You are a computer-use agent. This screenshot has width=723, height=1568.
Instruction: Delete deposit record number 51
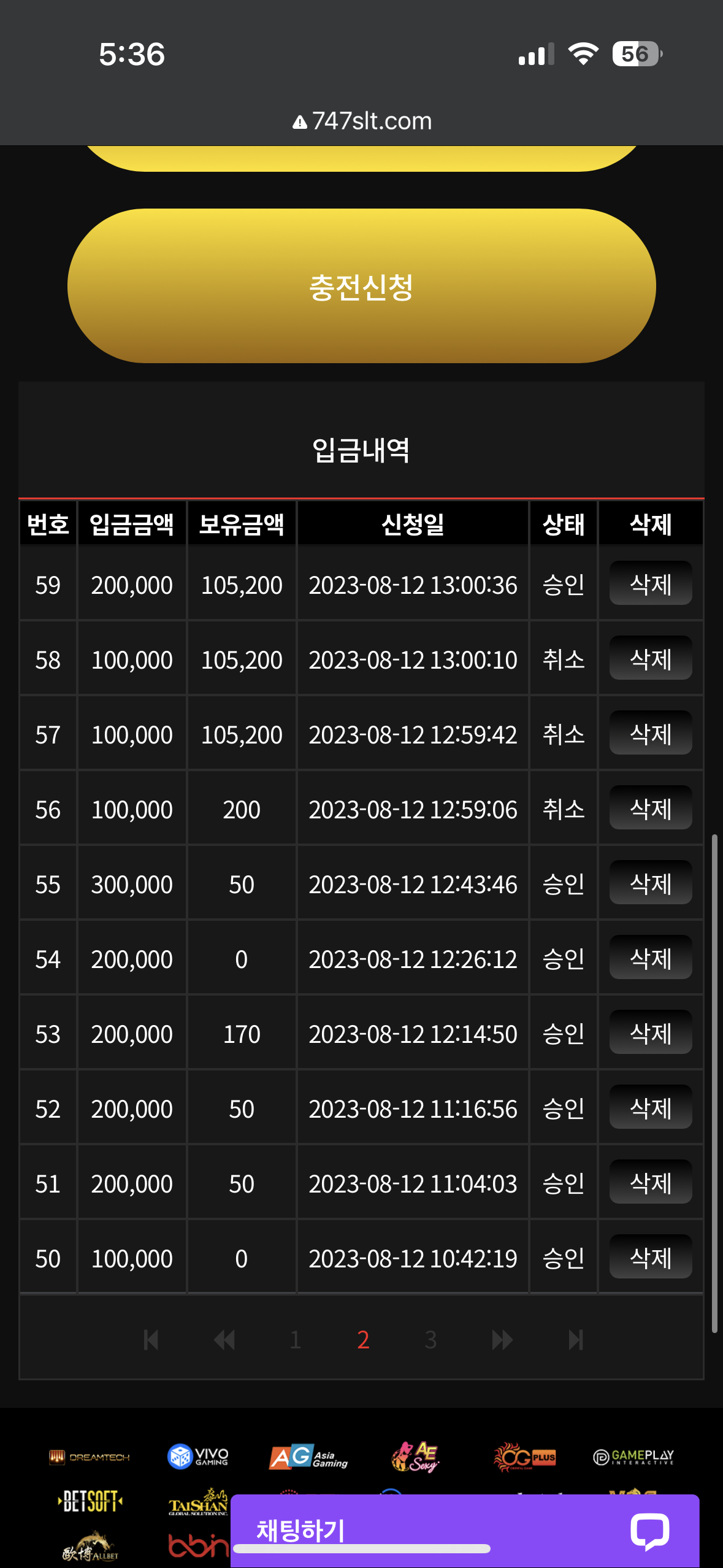(651, 1182)
